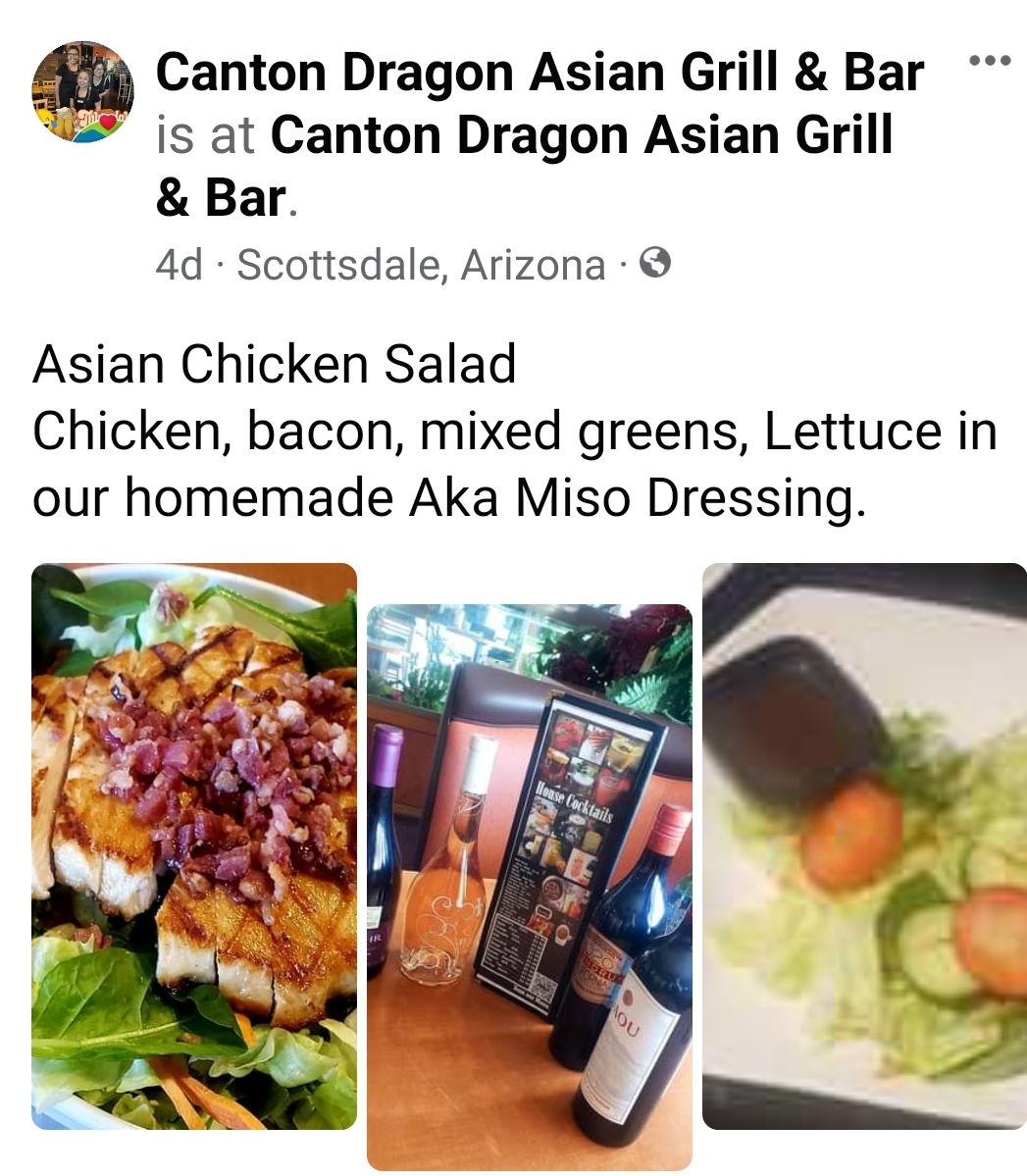This screenshot has width=1027, height=1176.
Task: View the side salad plate photo
Action: pos(864,845)
